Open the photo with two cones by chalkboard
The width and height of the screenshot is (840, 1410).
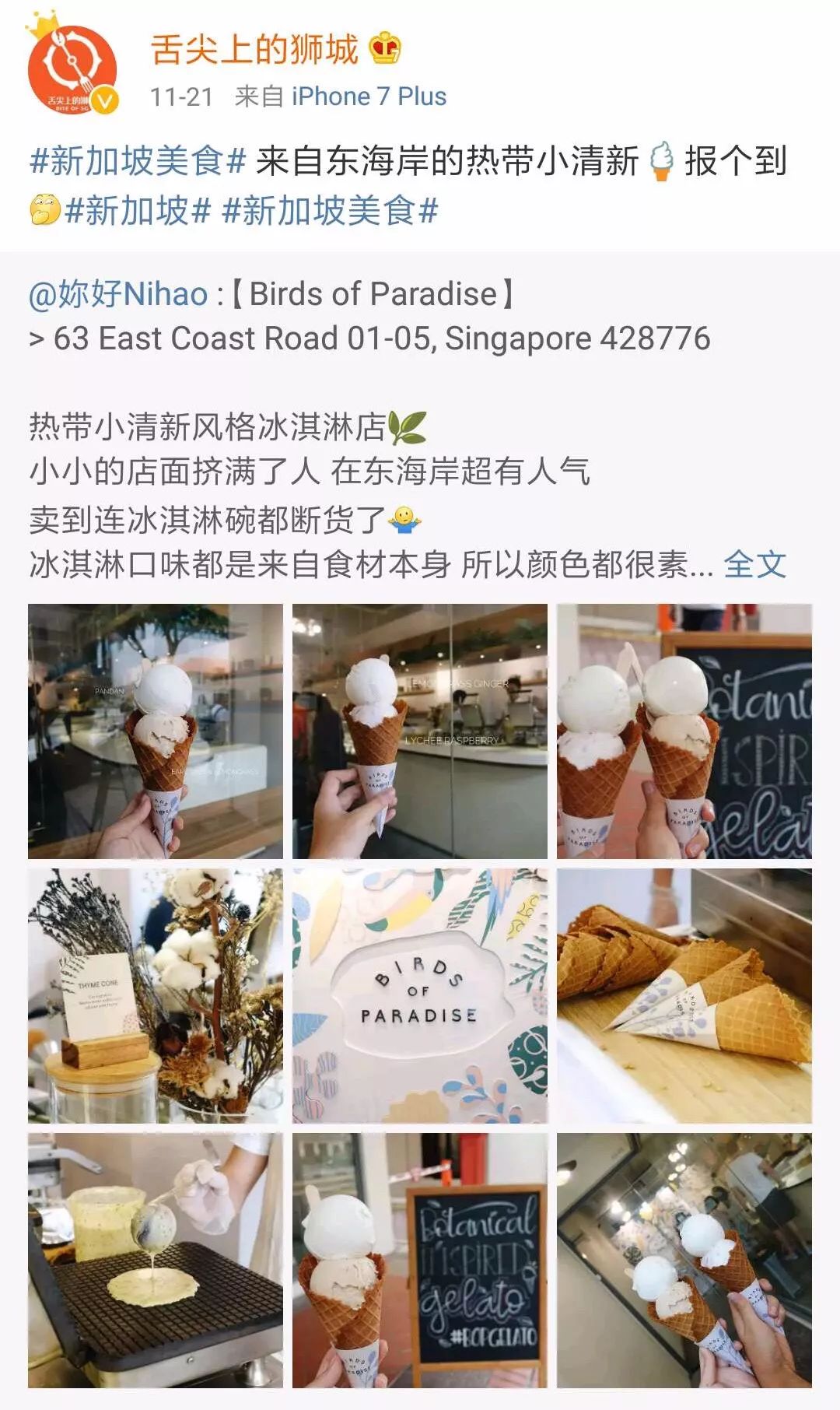click(x=684, y=731)
